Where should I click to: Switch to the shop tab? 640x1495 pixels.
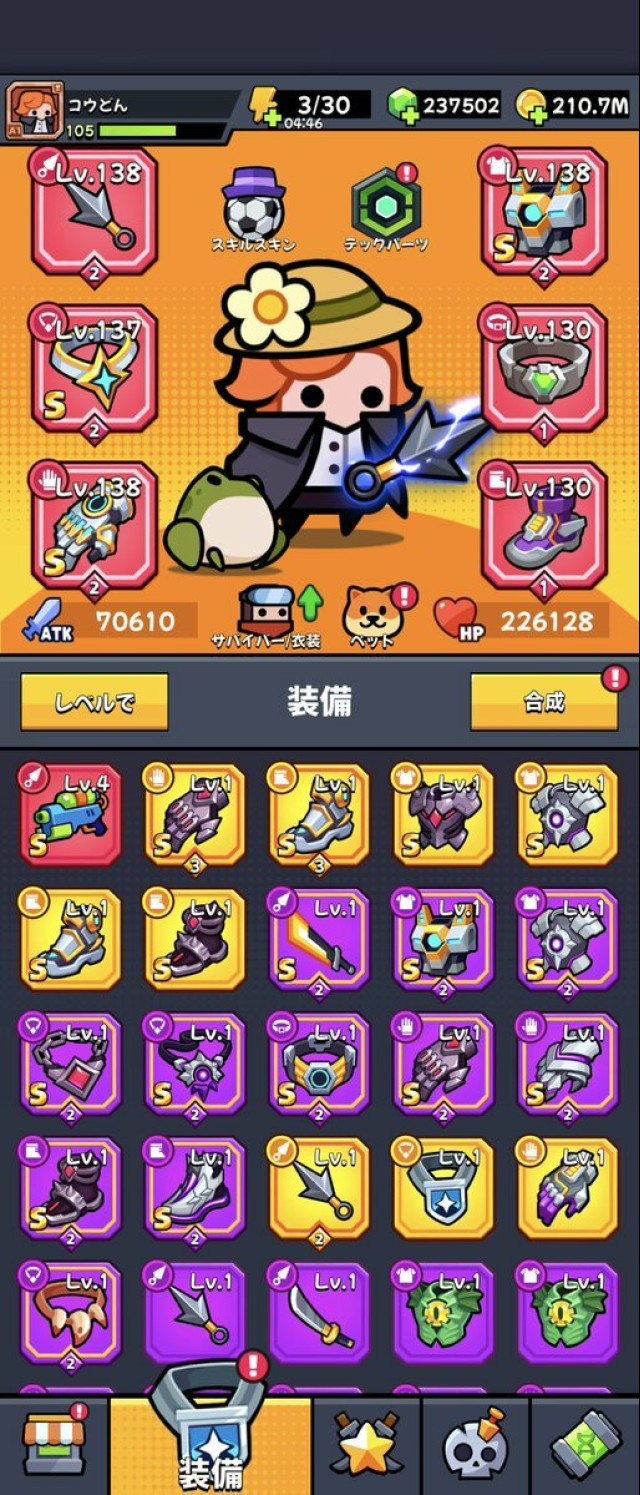54,1445
